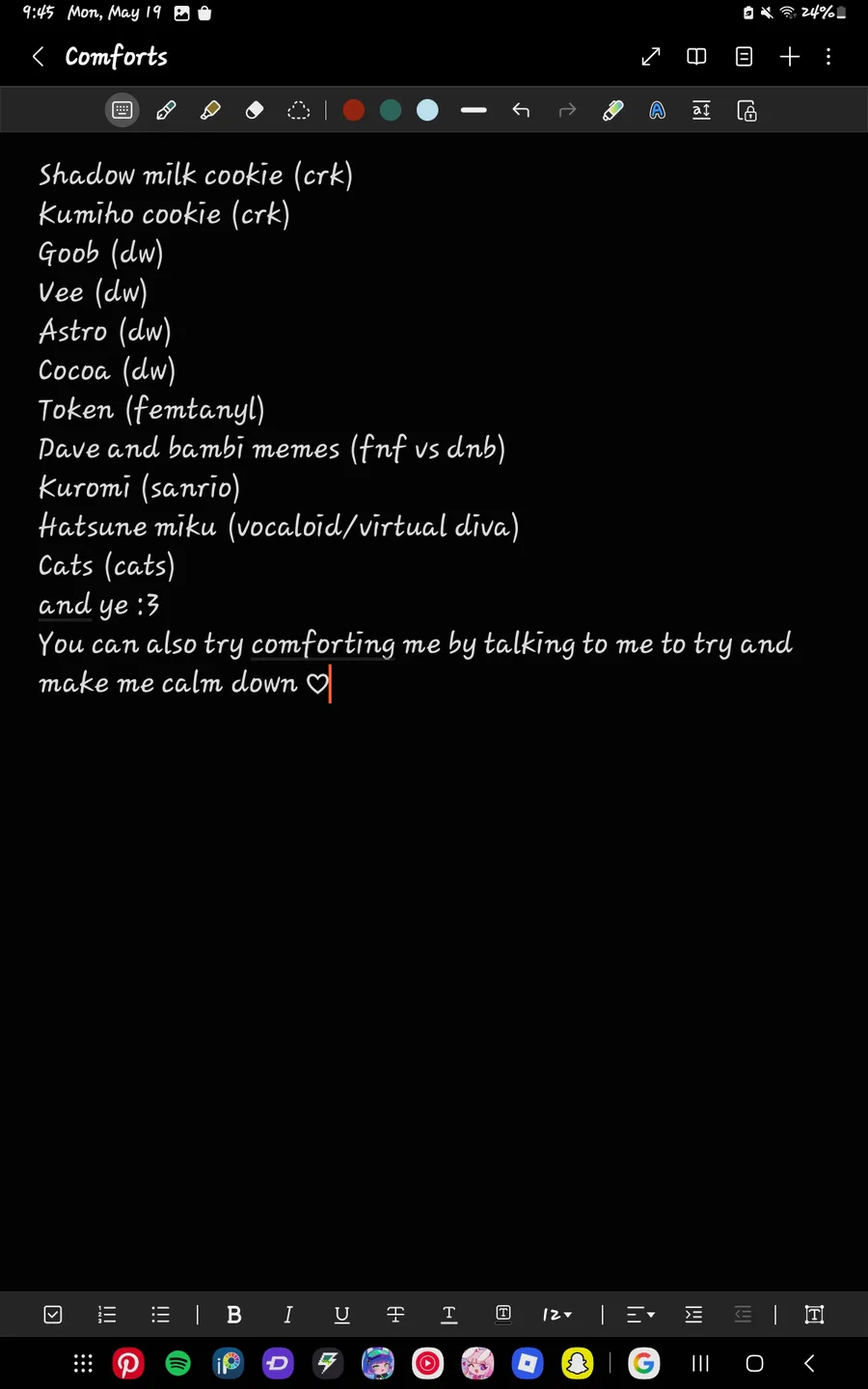The width and height of the screenshot is (868, 1389).
Task: Select the eraser tool
Action: [255, 110]
